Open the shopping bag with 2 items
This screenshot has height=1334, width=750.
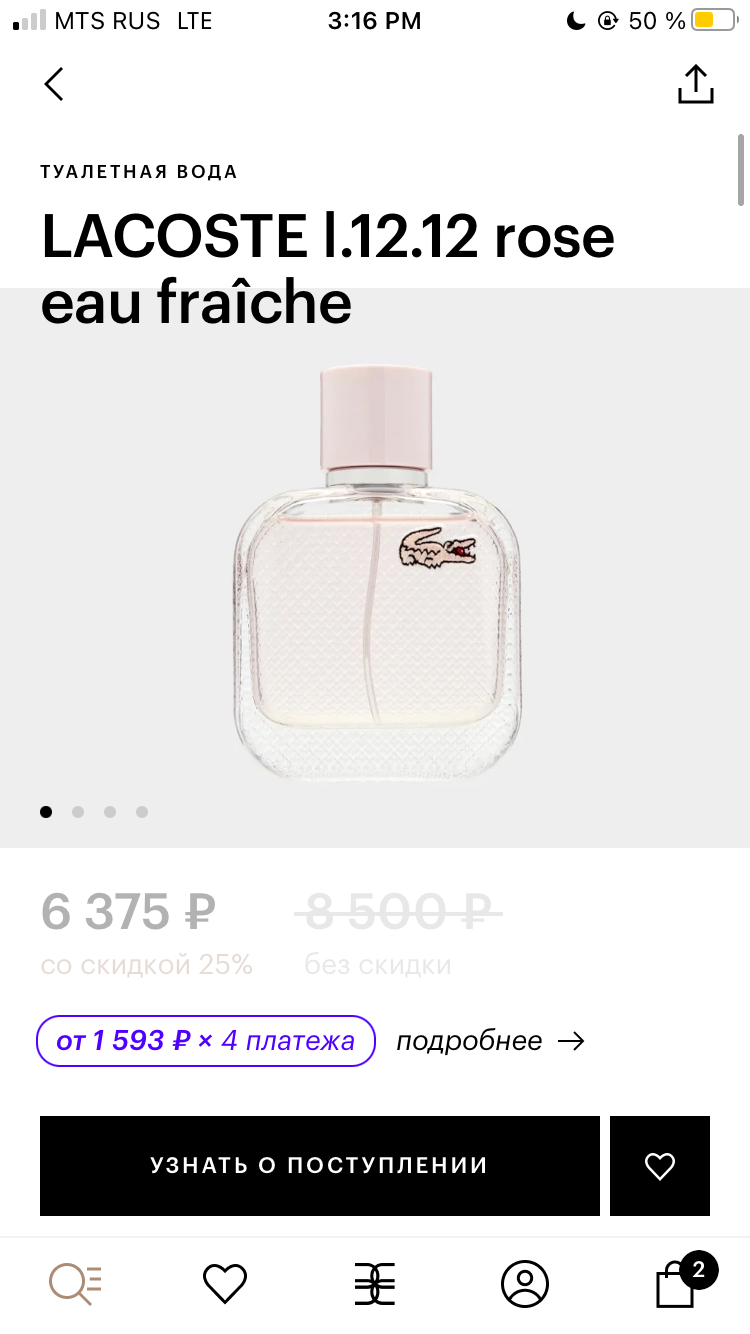point(676,1285)
